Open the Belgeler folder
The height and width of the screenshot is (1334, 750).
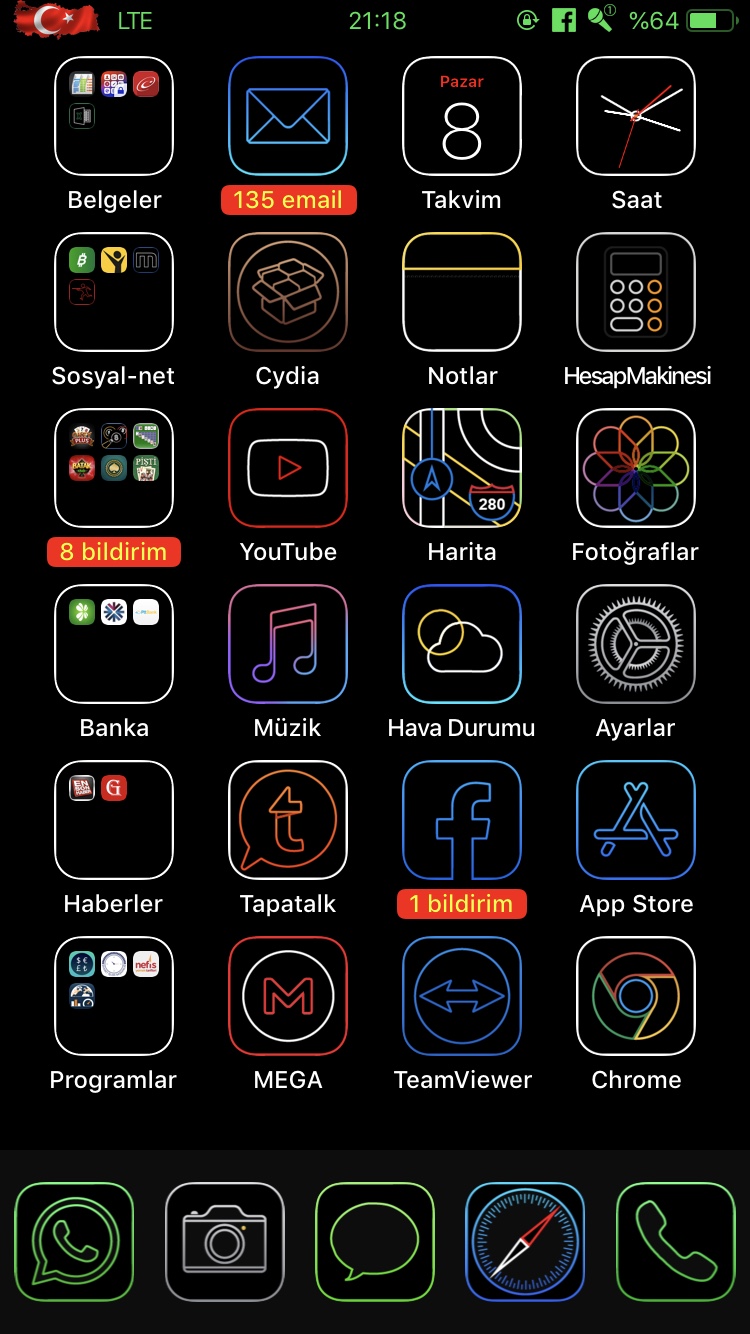pyautogui.click(x=114, y=116)
